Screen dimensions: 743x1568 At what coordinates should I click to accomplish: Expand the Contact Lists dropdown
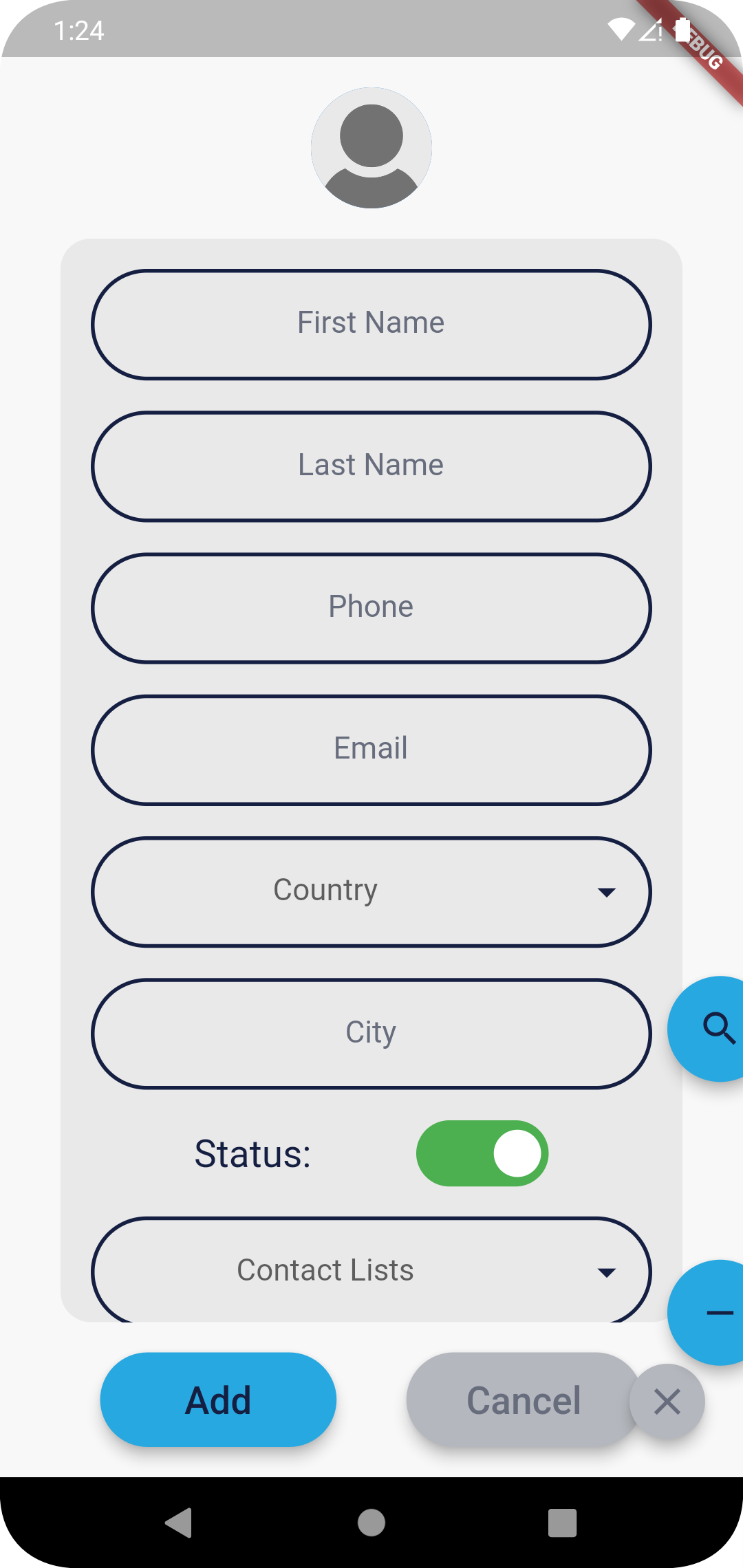[x=371, y=1270]
